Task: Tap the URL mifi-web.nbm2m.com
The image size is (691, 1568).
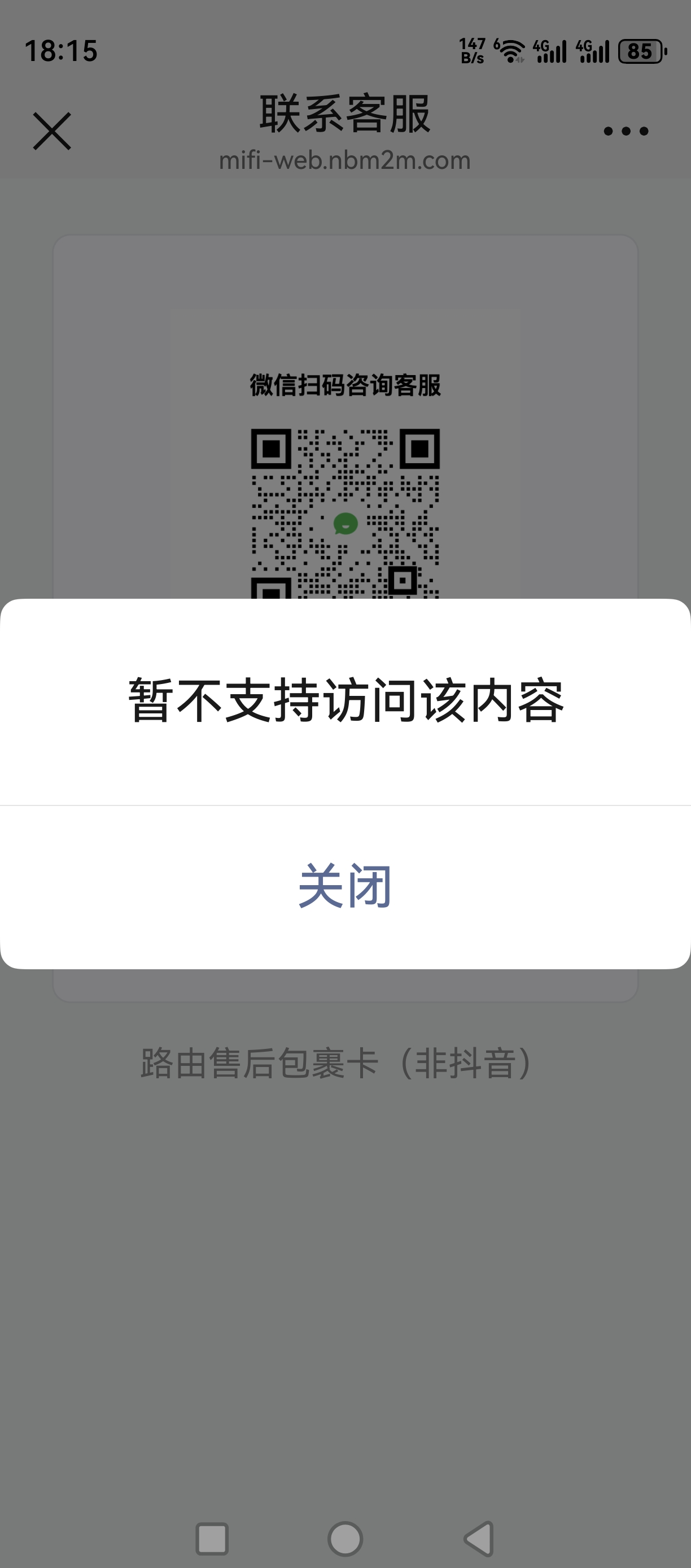Action: [345, 160]
